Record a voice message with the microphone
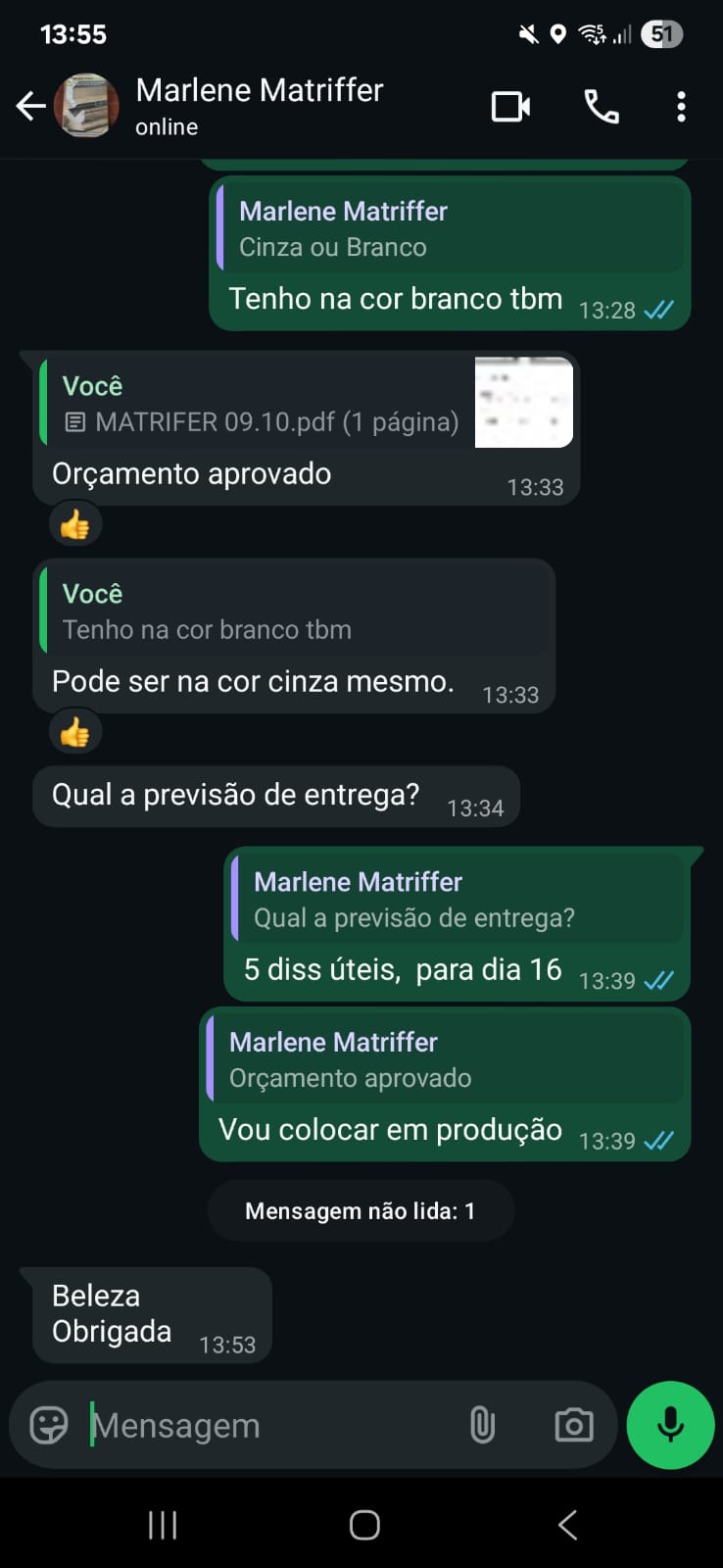The image size is (723, 1568). pyautogui.click(x=670, y=1425)
